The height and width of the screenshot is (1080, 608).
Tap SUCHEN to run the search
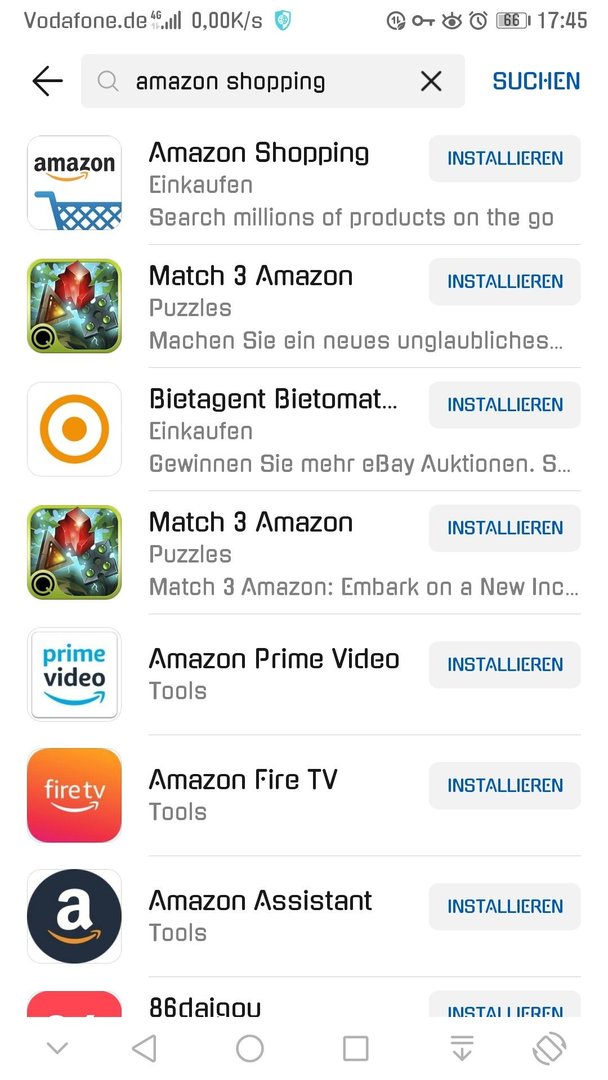click(536, 81)
